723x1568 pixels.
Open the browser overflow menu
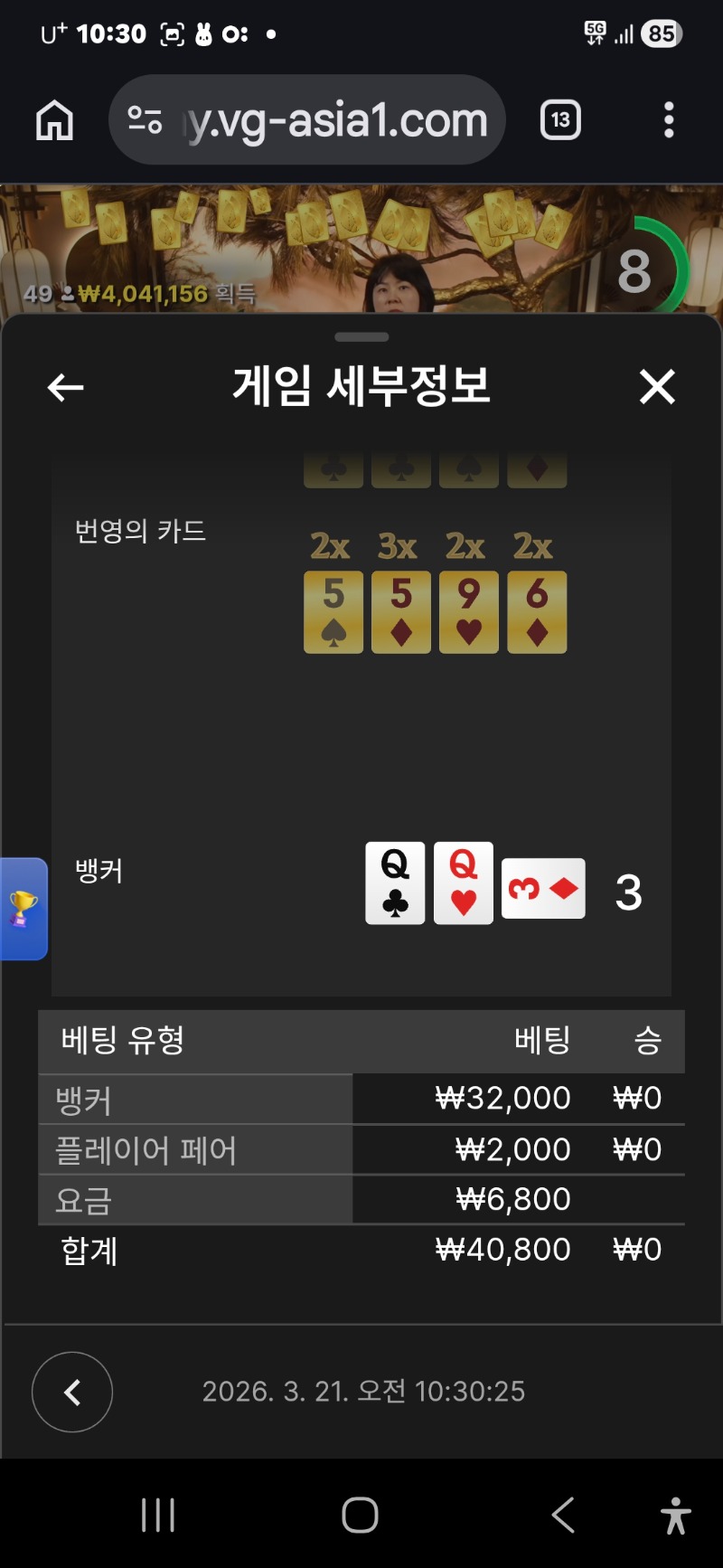click(669, 120)
